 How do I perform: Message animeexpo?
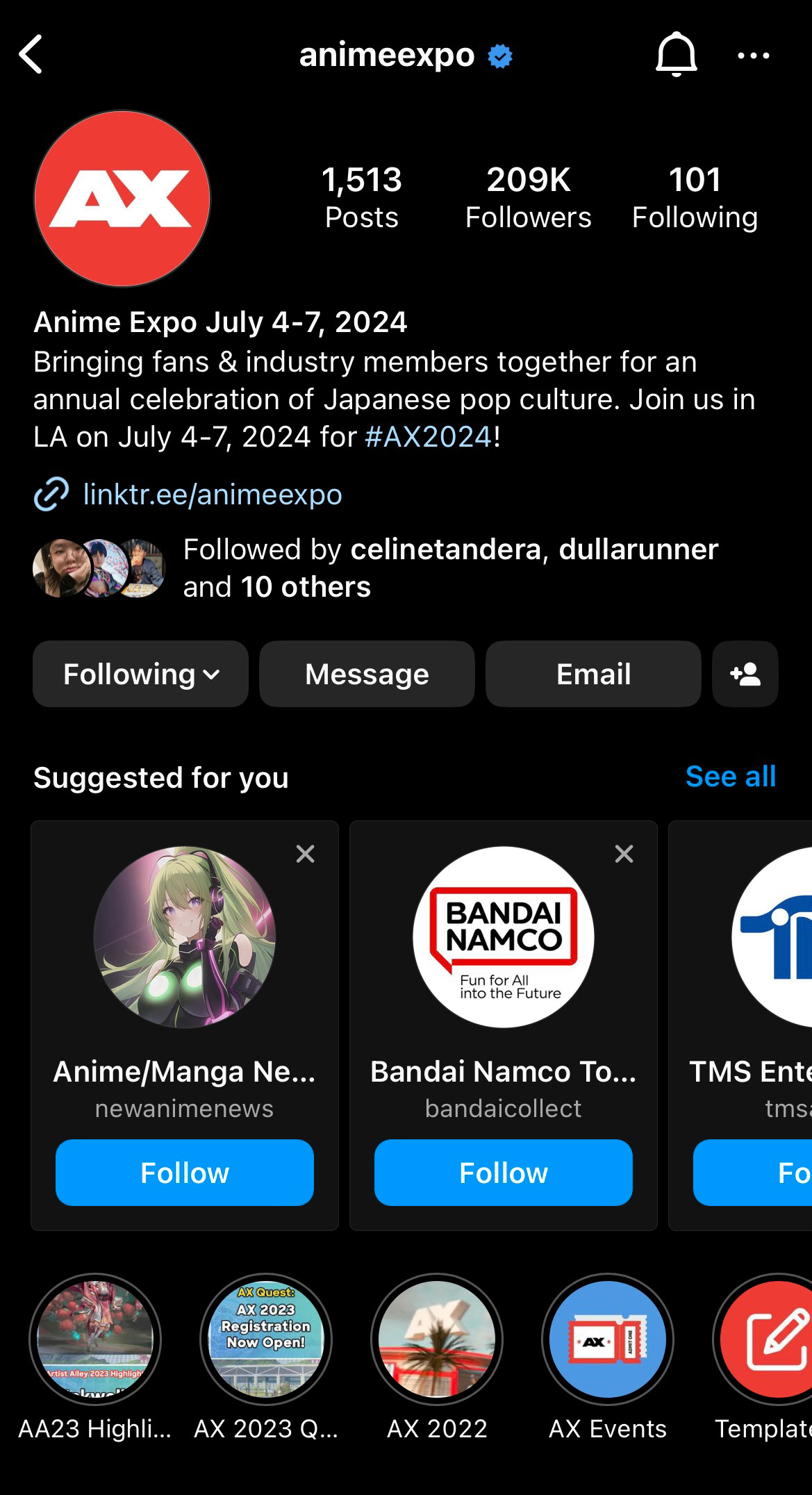(x=367, y=674)
